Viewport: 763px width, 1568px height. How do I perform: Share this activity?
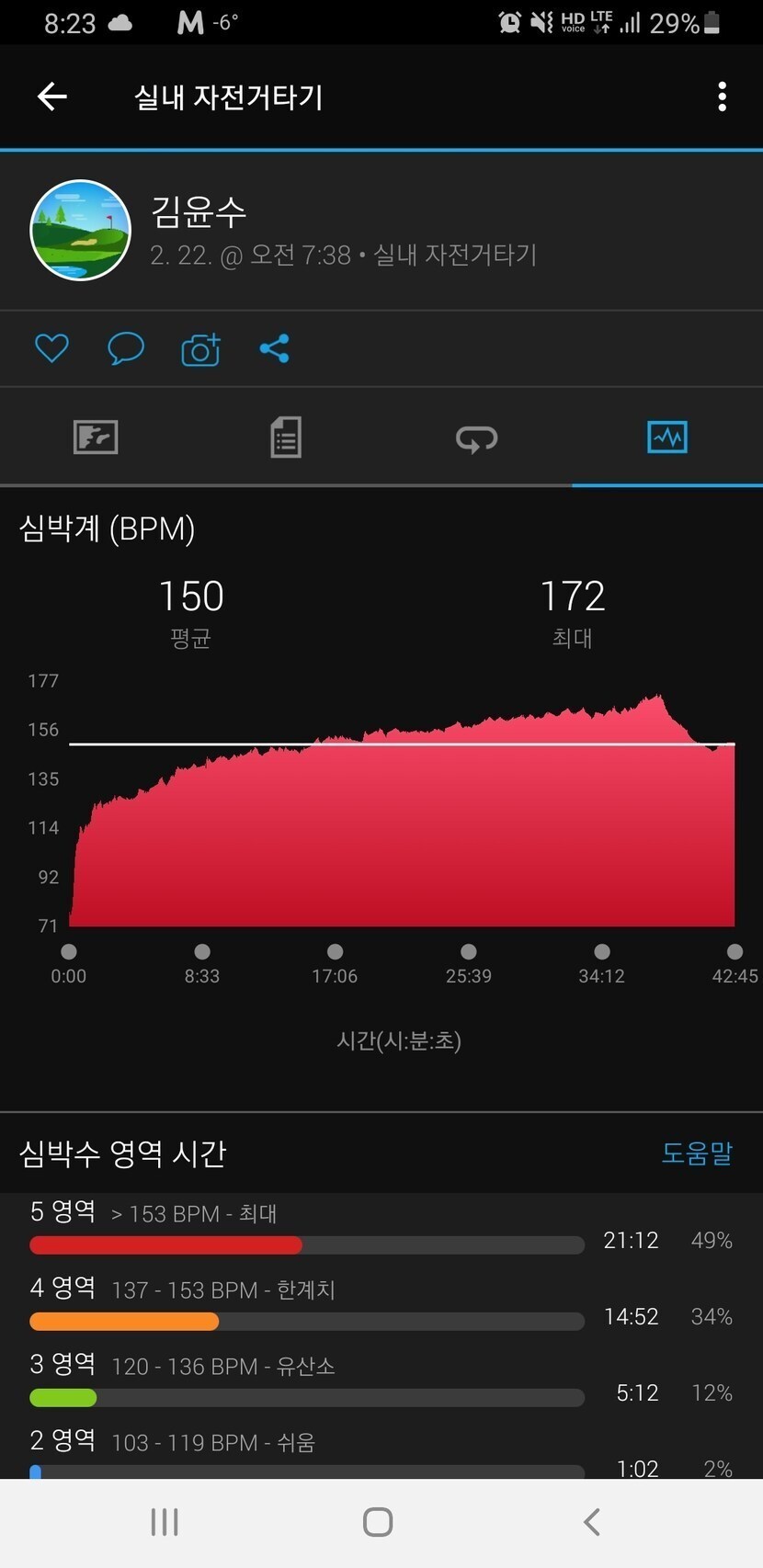pyautogui.click(x=275, y=348)
